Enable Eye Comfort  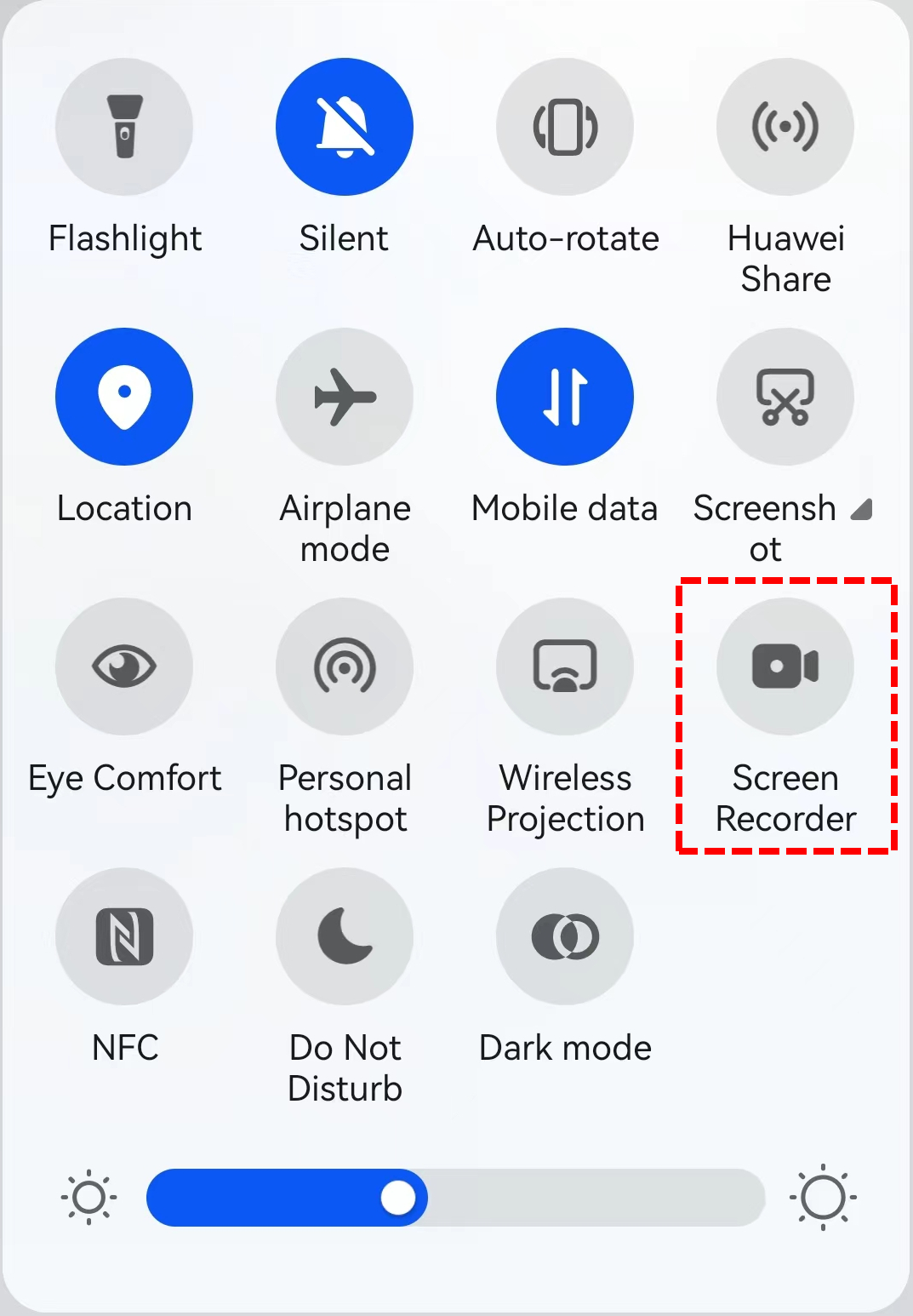(124, 667)
